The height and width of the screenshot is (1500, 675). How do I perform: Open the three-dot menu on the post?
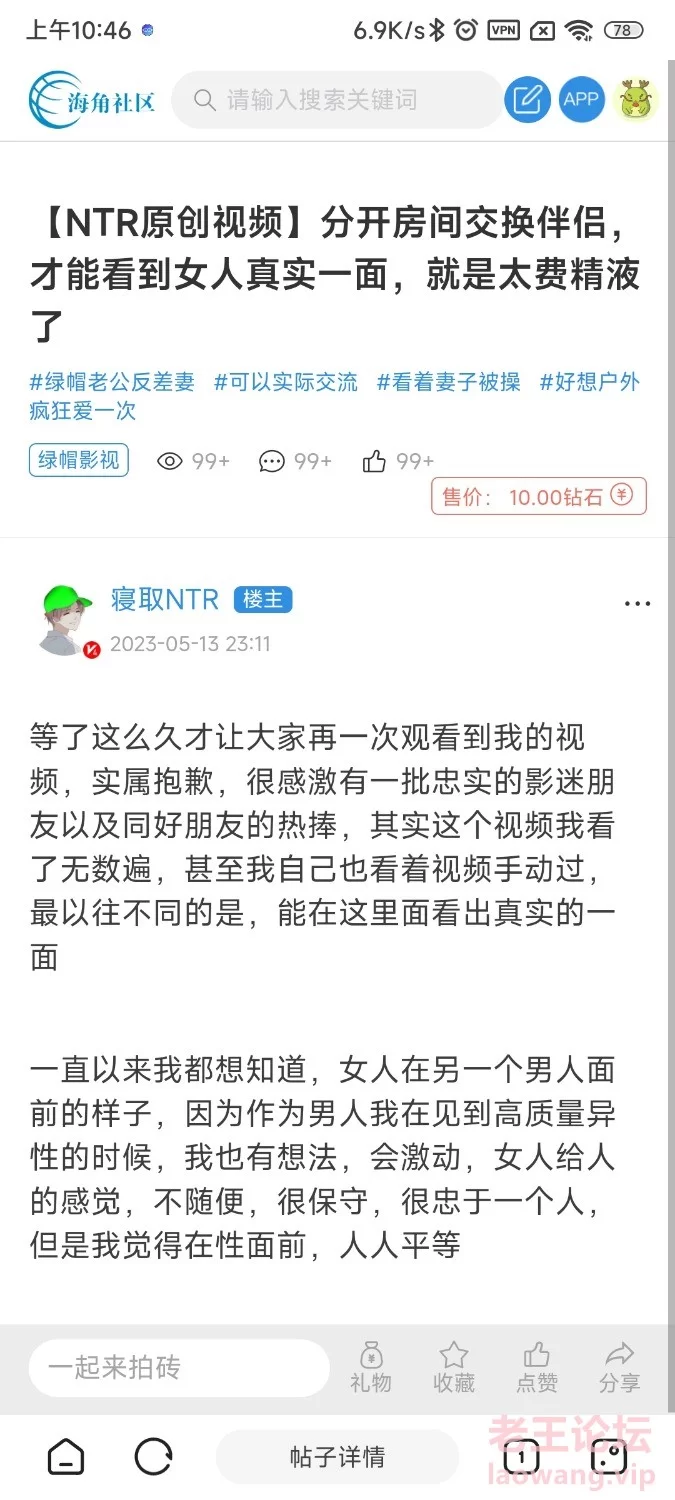tap(637, 603)
